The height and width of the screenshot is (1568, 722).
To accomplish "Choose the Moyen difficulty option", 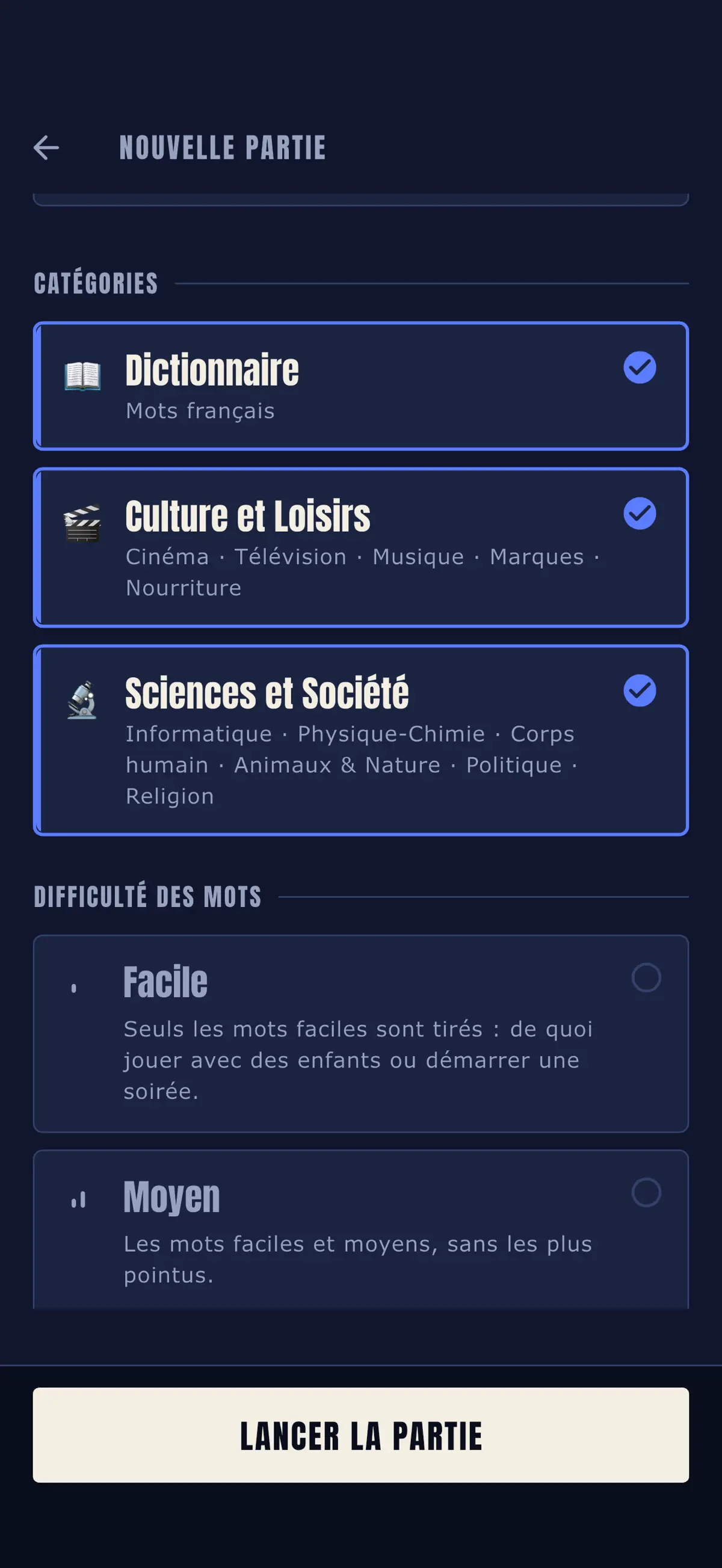I will coord(361,1229).
